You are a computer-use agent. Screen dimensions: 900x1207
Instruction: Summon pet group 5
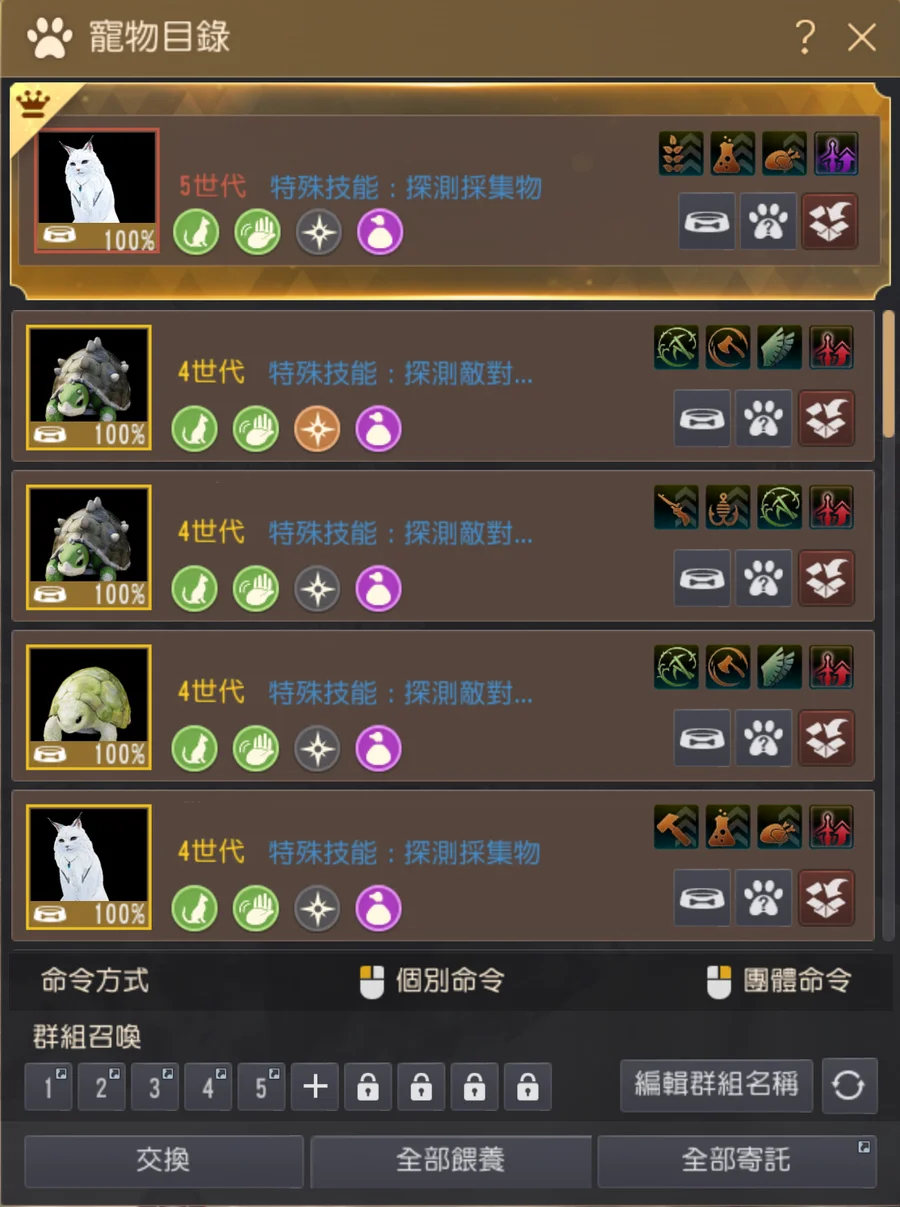261,1087
